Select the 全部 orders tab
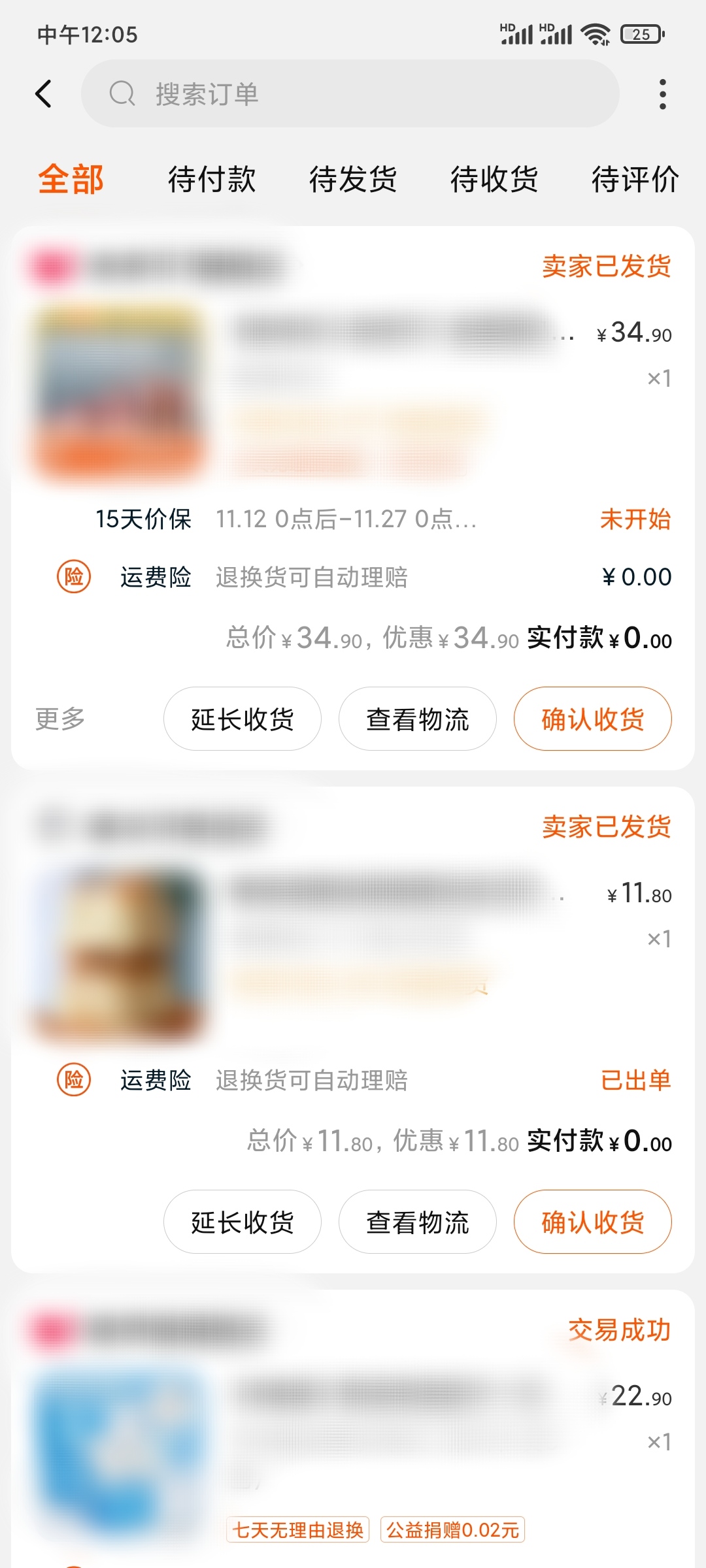The width and height of the screenshot is (706, 1568). click(x=71, y=179)
